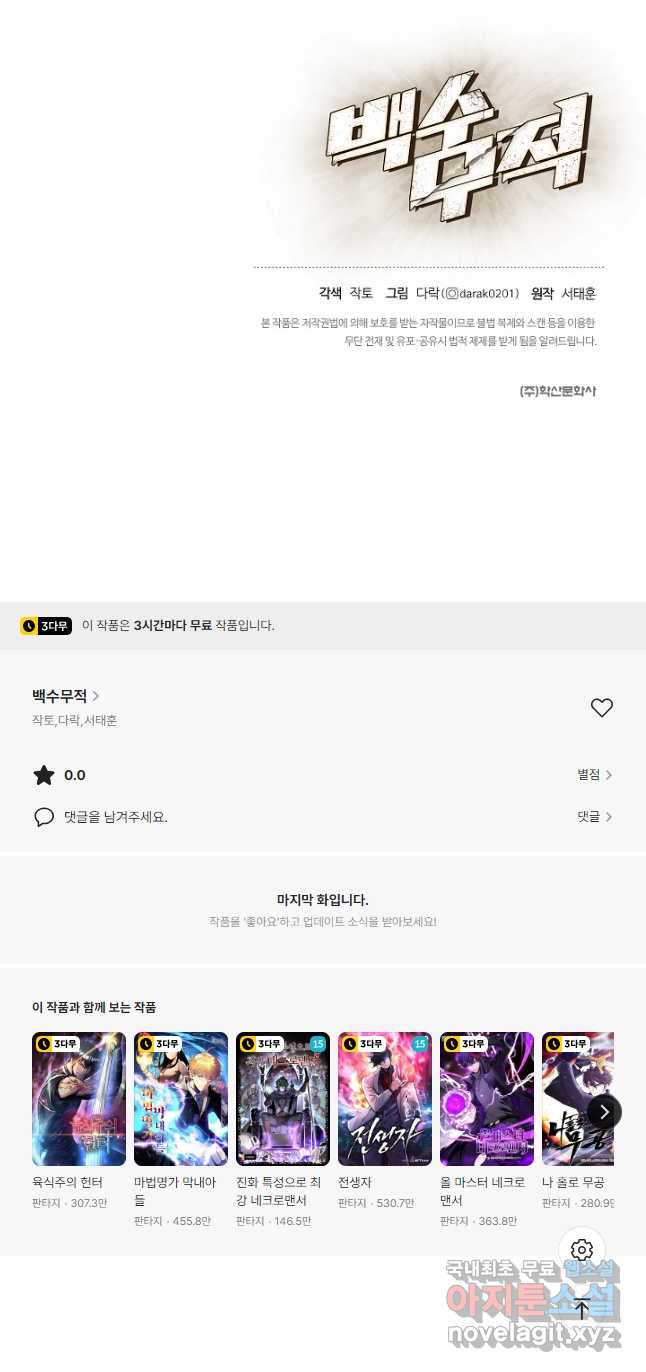Image resolution: width=646 pixels, height=1372 pixels.
Task: Open 진화 특성으로 최강 네크로맨서
Action: coord(283,1099)
